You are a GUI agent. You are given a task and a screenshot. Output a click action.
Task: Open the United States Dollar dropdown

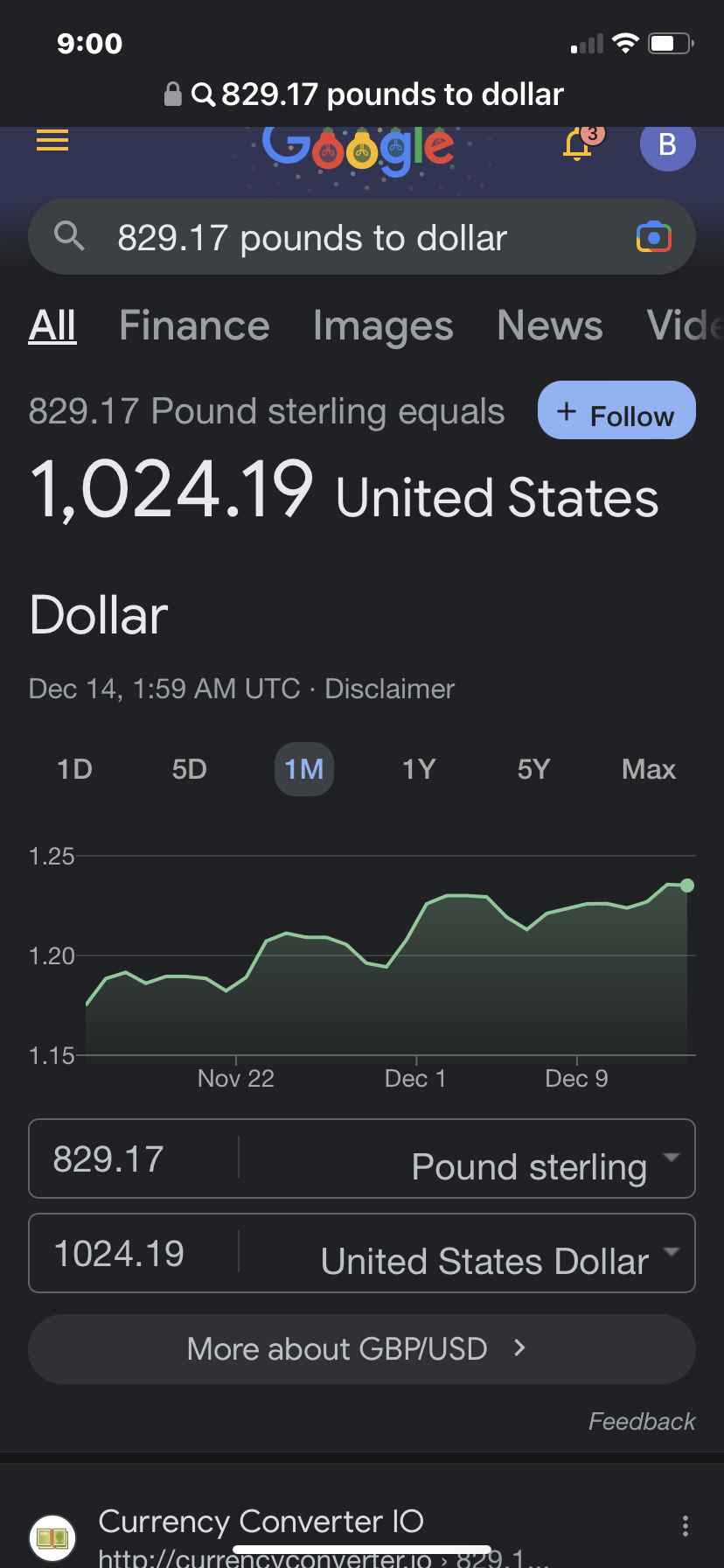(467, 1253)
